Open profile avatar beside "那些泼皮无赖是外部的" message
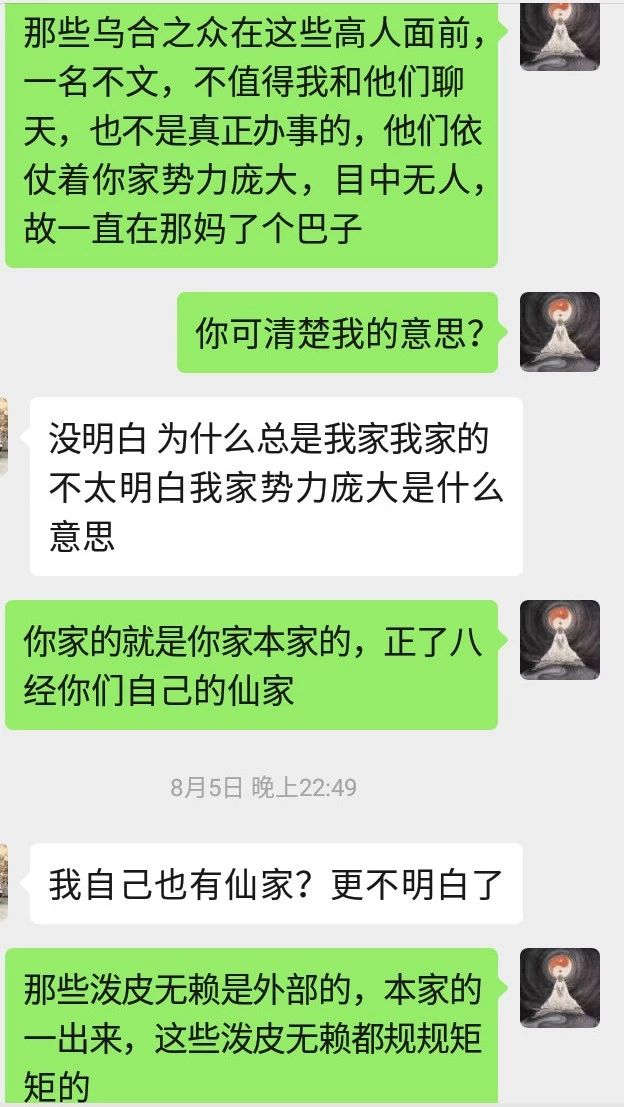The height and width of the screenshot is (1107, 624). (x=560, y=988)
